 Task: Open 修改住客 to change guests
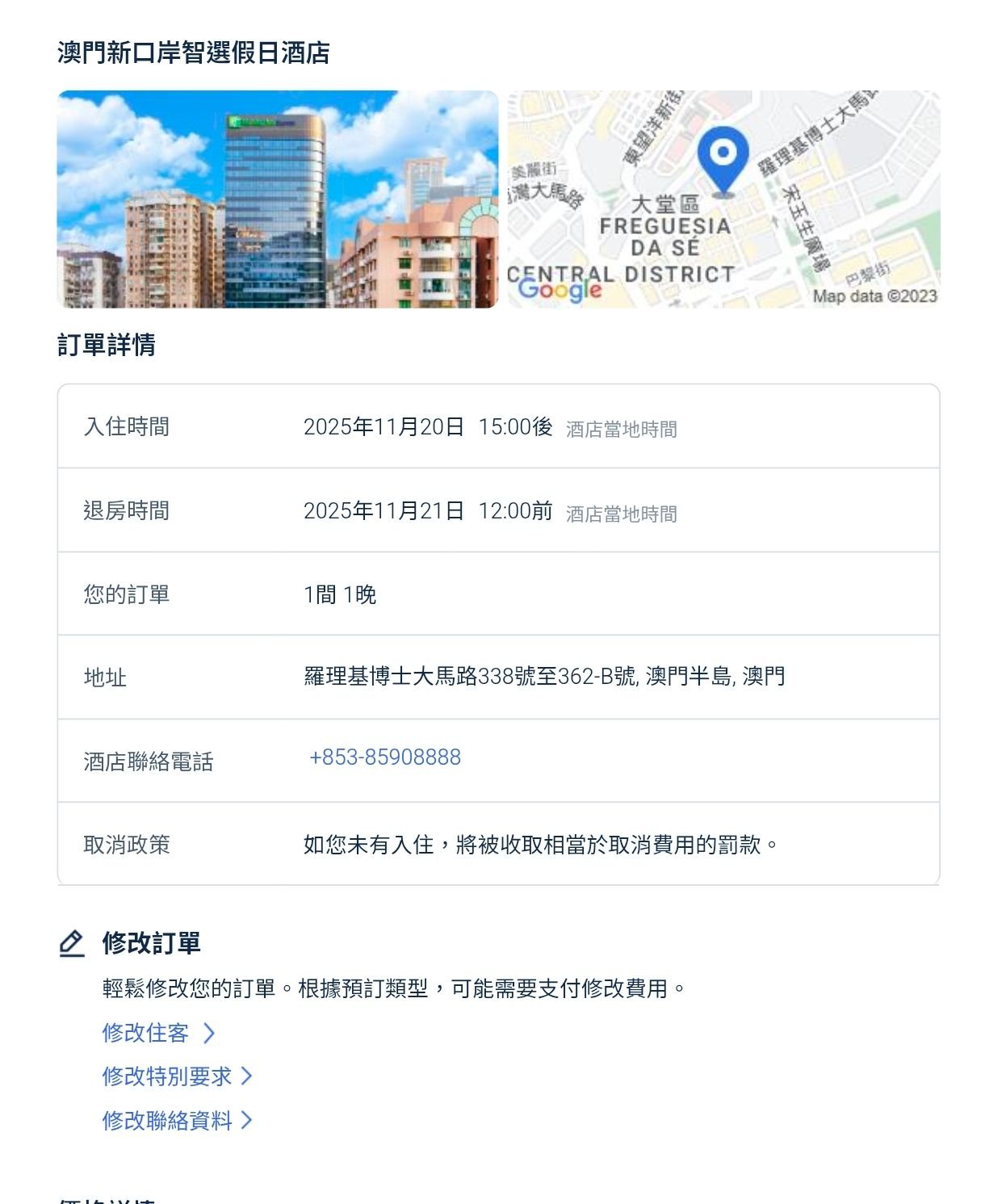click(x=157, y=1033)
